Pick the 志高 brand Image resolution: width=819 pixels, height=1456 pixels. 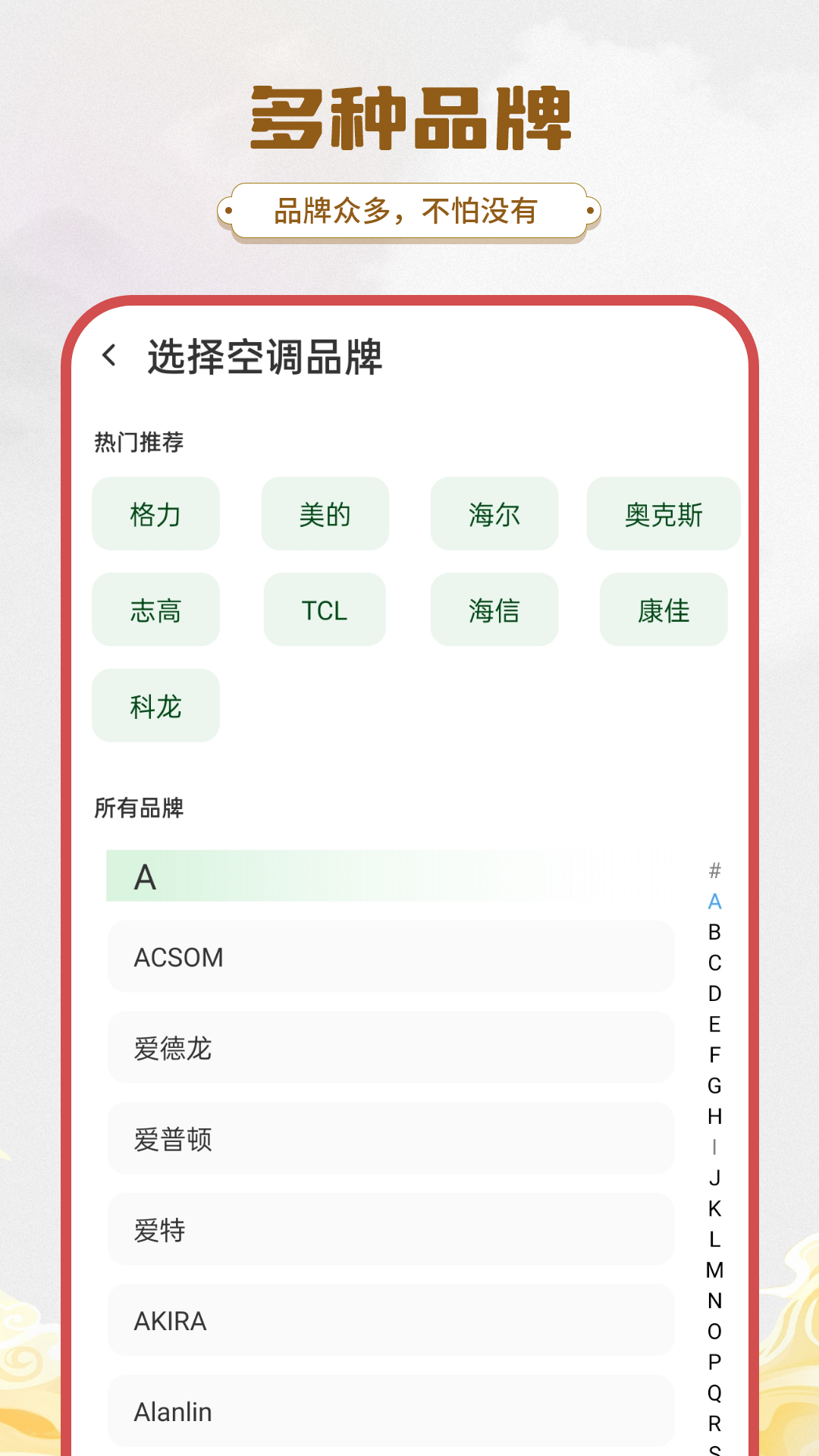point(155,610)
